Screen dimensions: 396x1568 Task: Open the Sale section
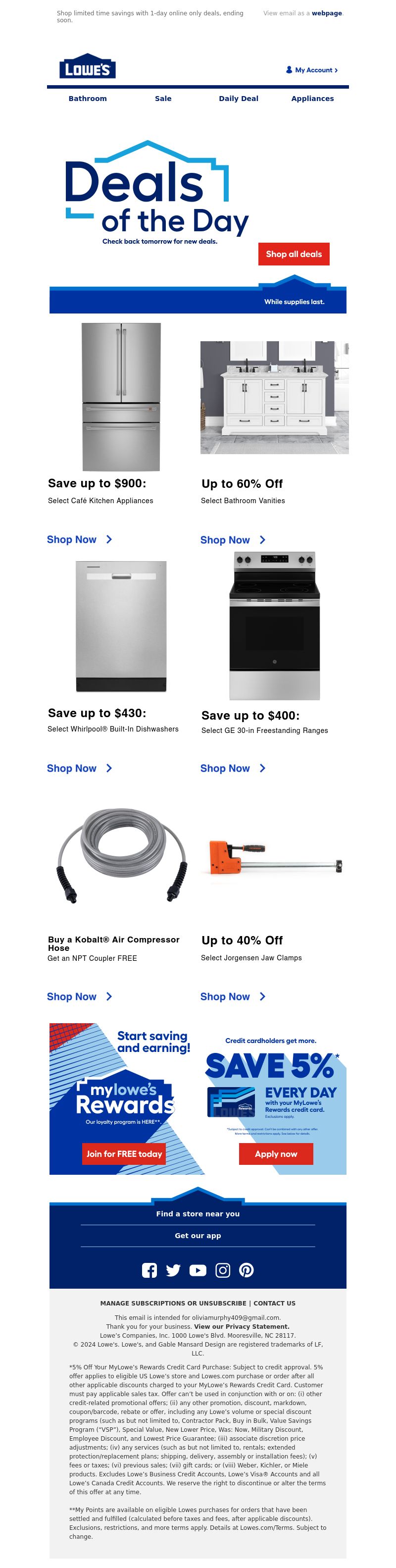pos(163,99)
